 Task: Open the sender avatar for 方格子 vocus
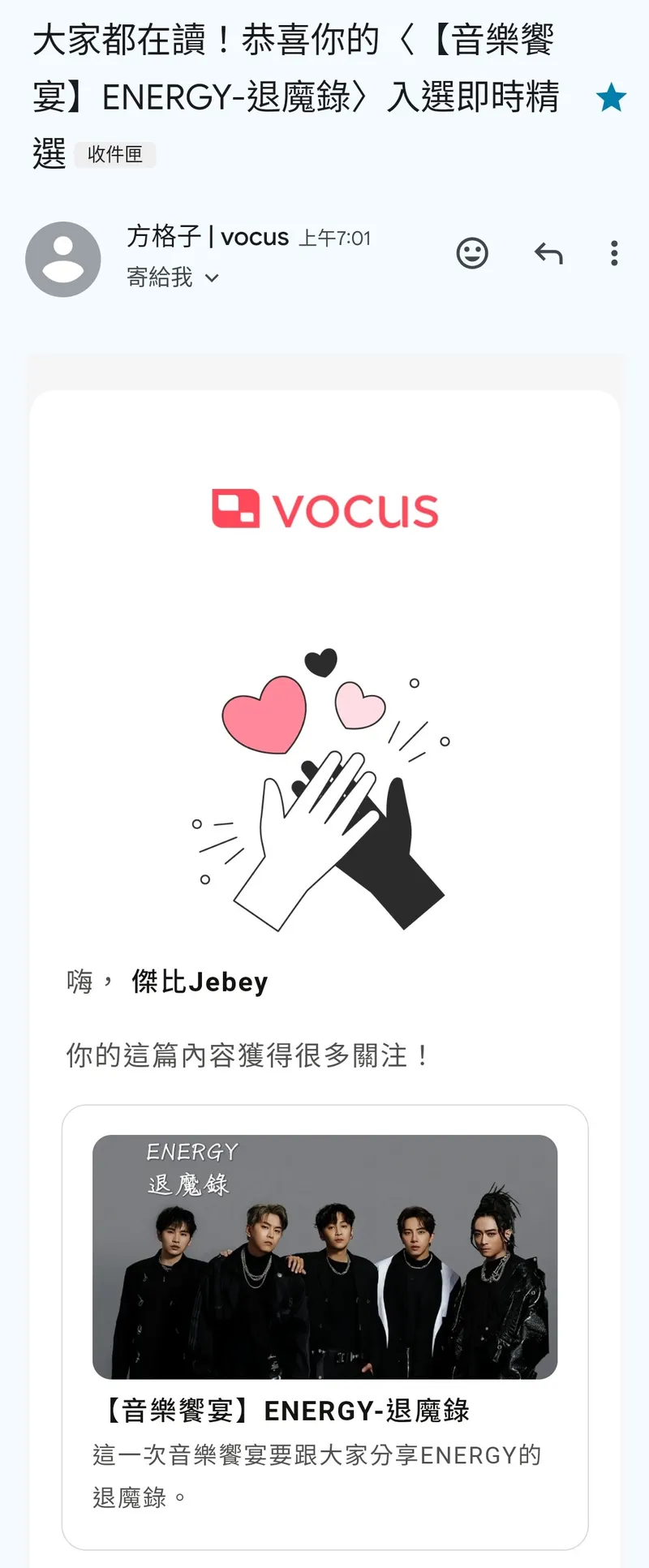click(x=63, y=259)
